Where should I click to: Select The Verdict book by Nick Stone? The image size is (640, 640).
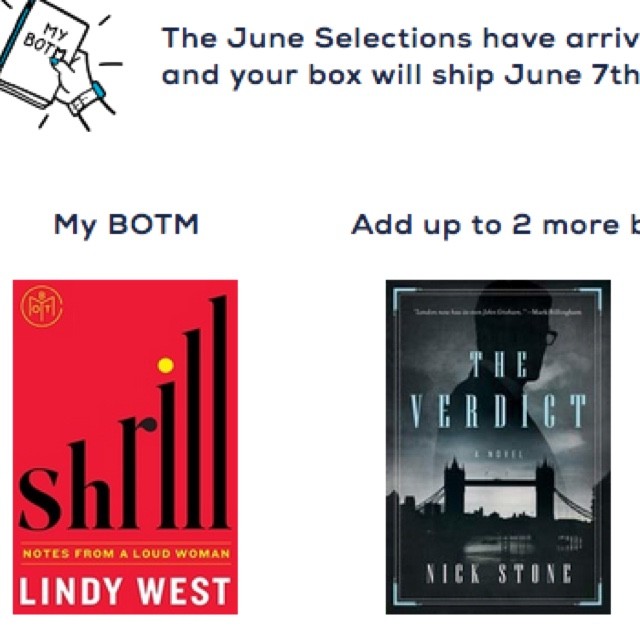pos(497,446)
